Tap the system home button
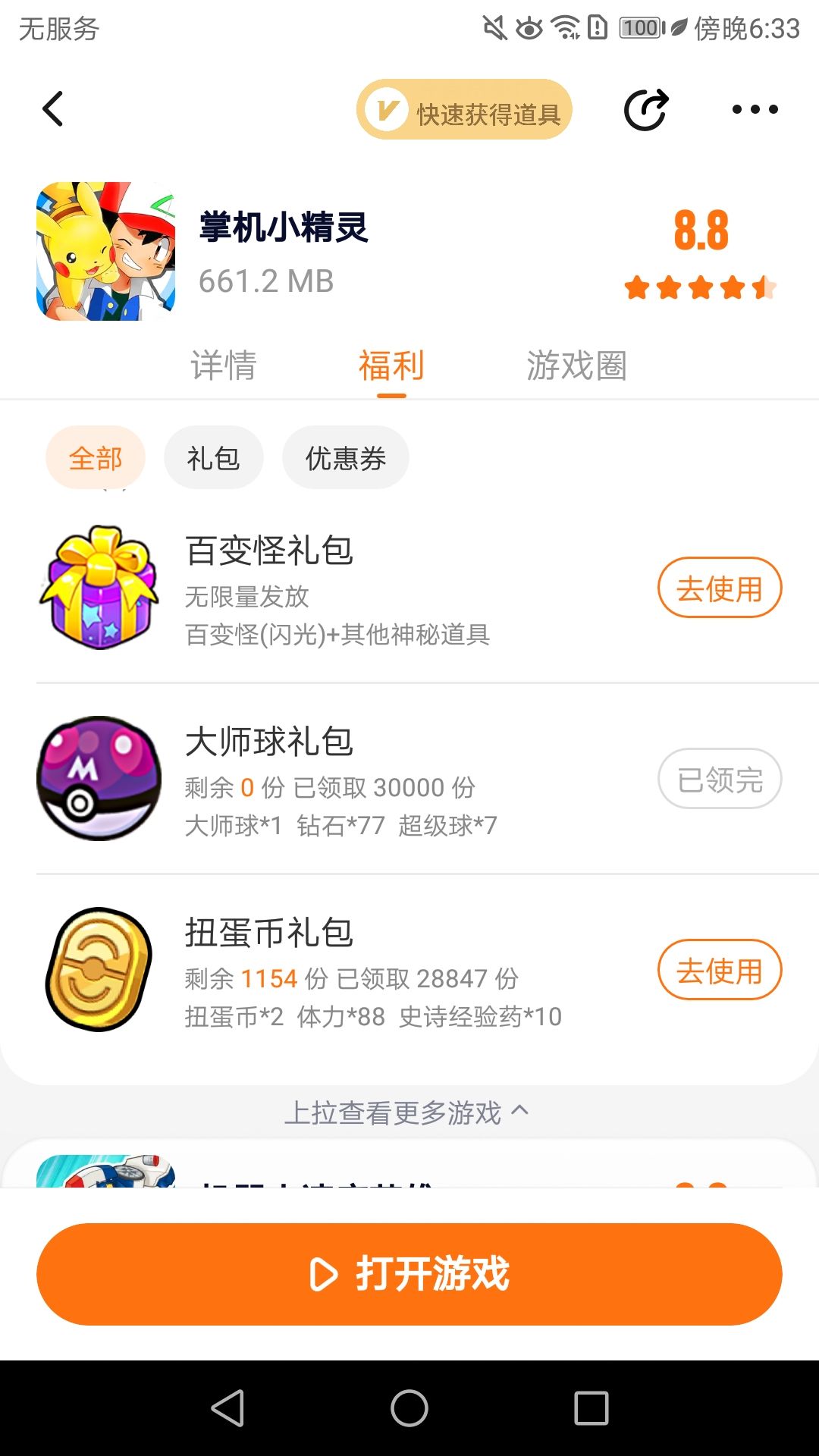Image resolution: width=819 pixels, height=1456 pixels. [409, 1409]
